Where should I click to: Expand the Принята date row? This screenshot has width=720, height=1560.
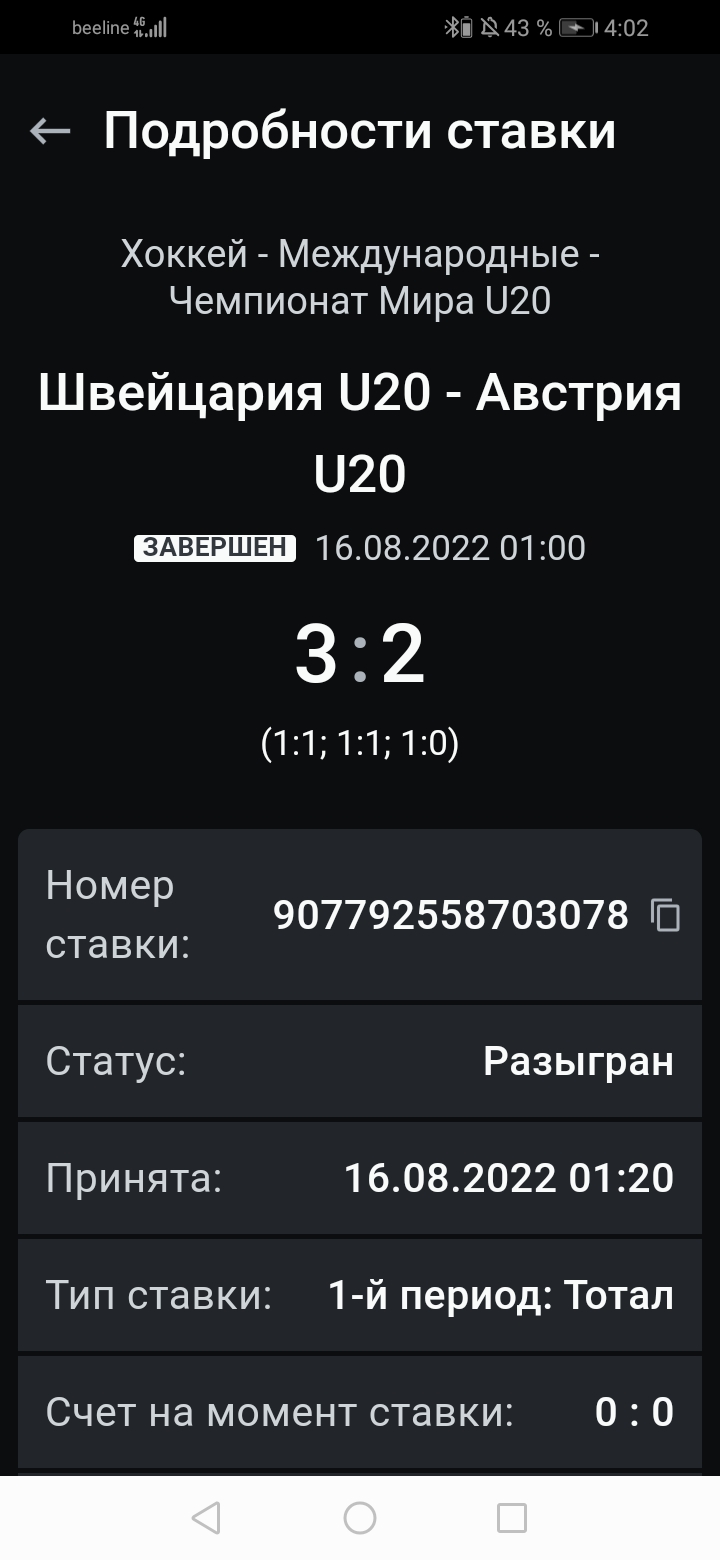point(359,1178)
